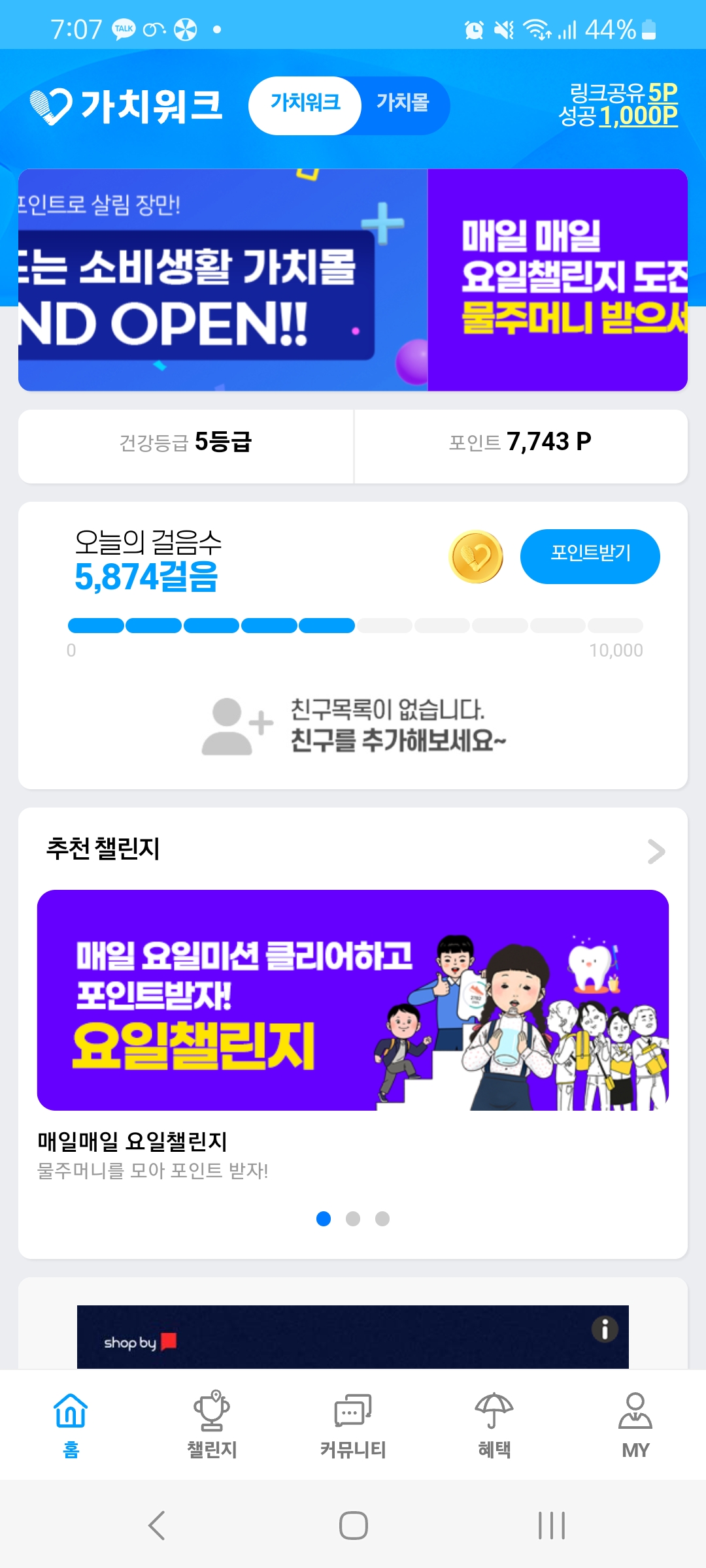View 건강등급 5등급 details
706x1568 pixels.
(x=186, y=443)
